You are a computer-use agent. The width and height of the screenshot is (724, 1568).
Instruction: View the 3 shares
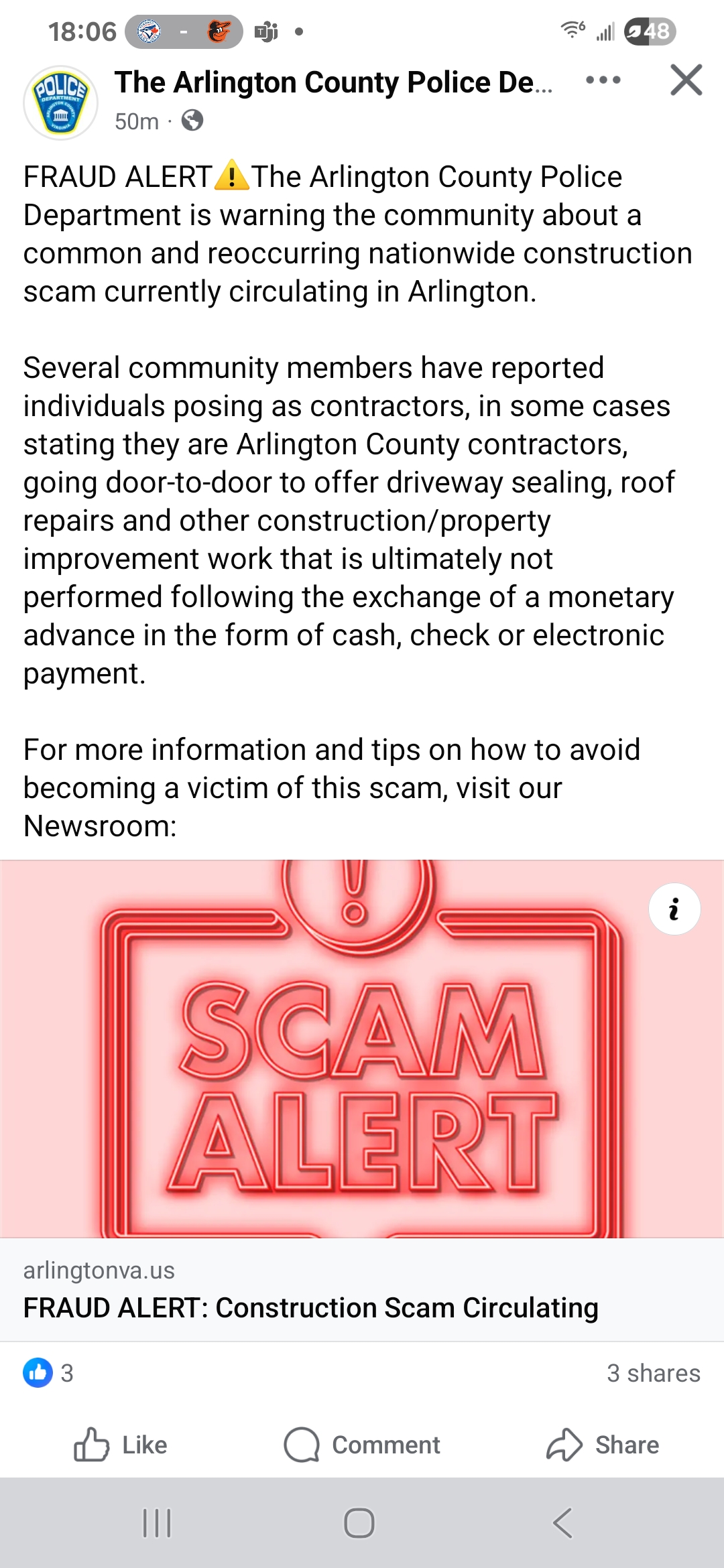tap(653, 1373)
